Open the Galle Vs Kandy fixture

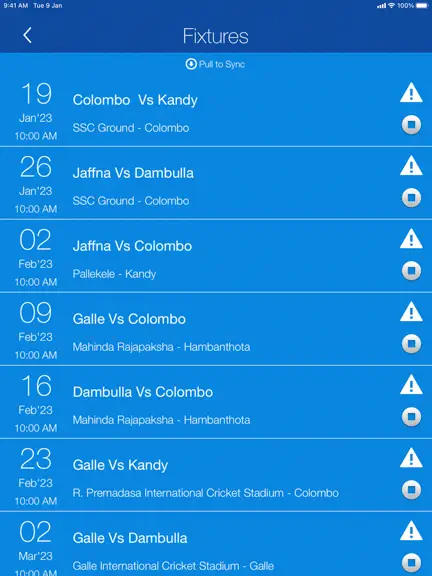coord(216,475)
